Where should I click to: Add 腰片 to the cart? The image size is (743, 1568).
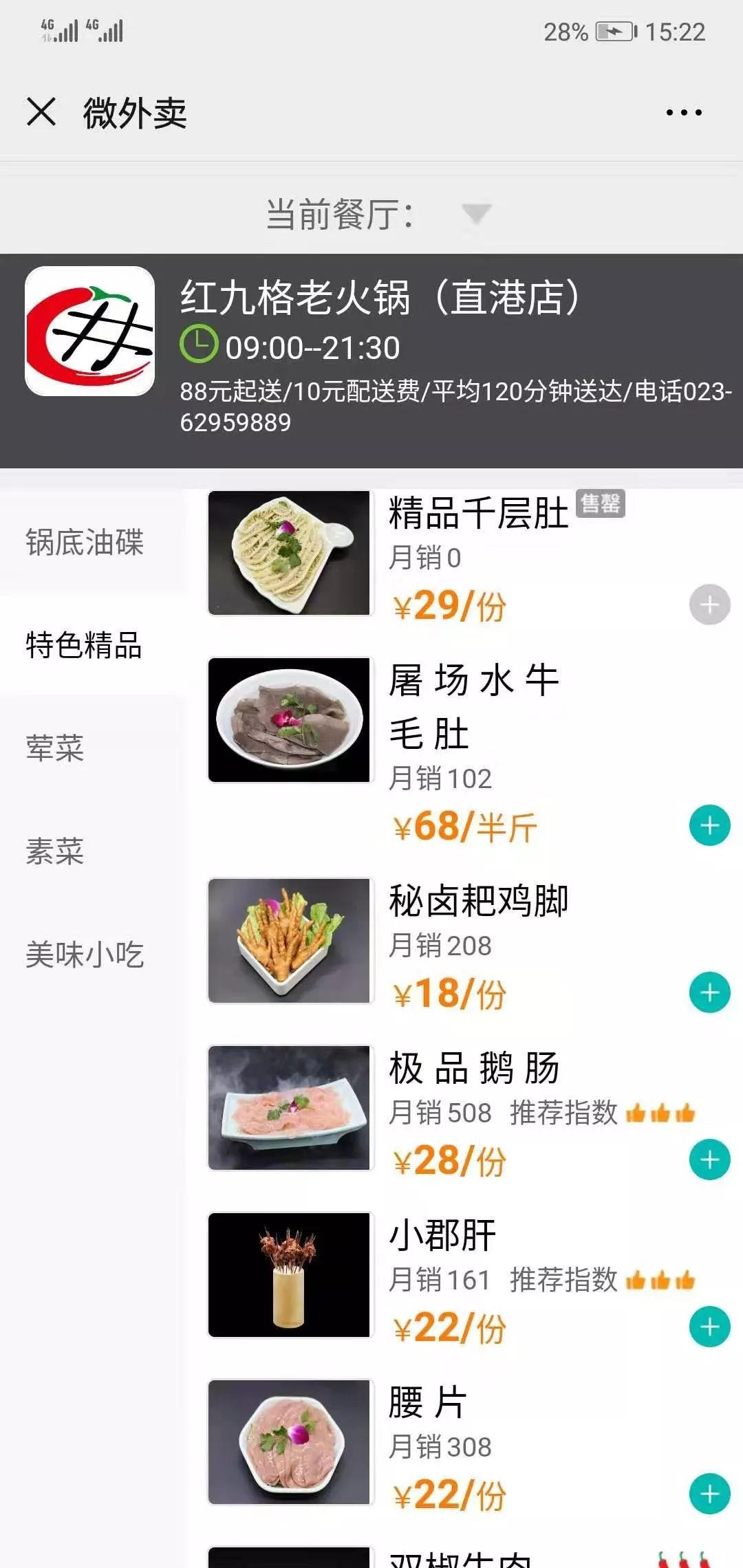[x=709, y=1494]
